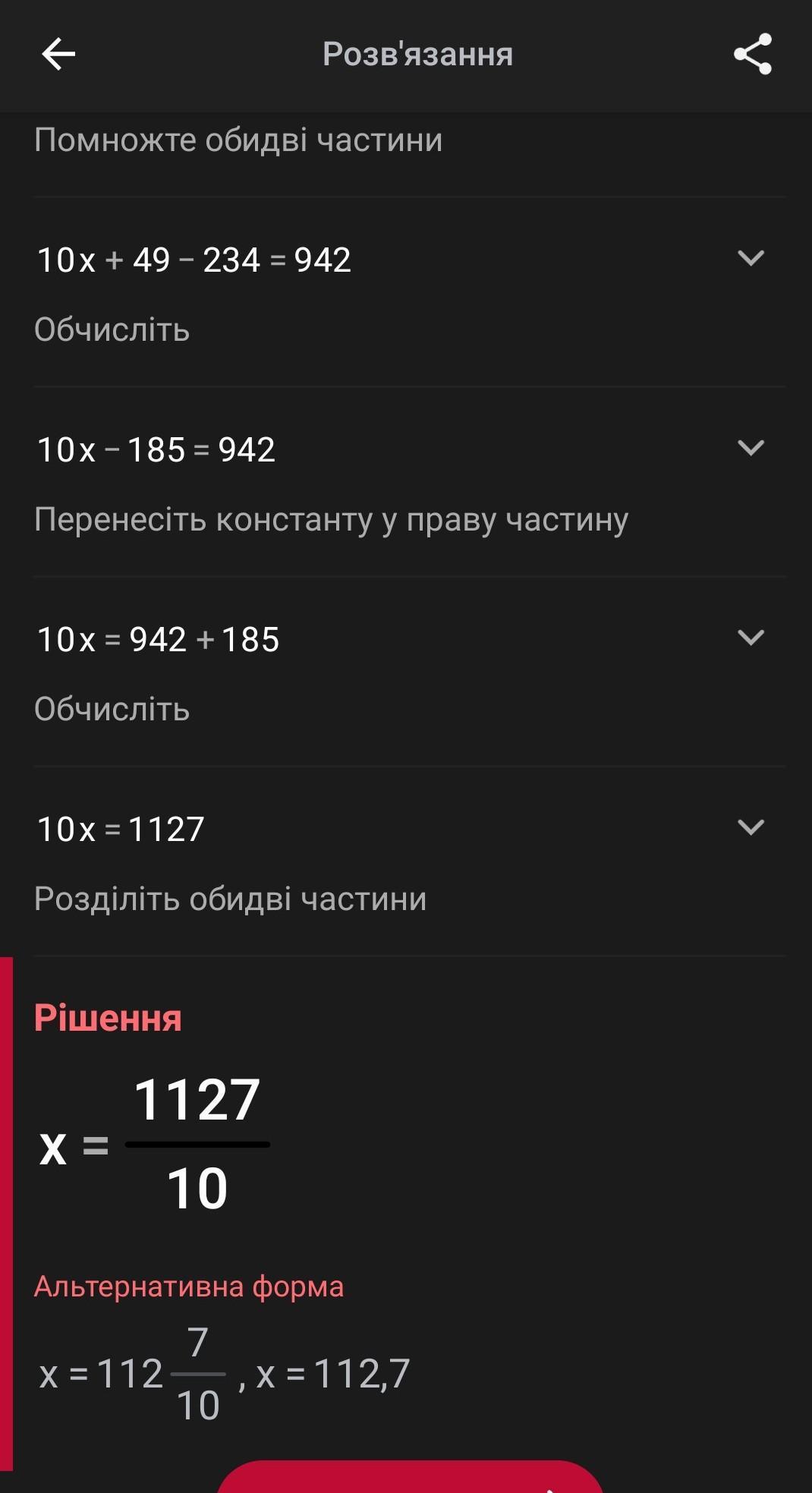
Task: Expand the step 10x = 942 + 185
Action: (x=751, y=638)
